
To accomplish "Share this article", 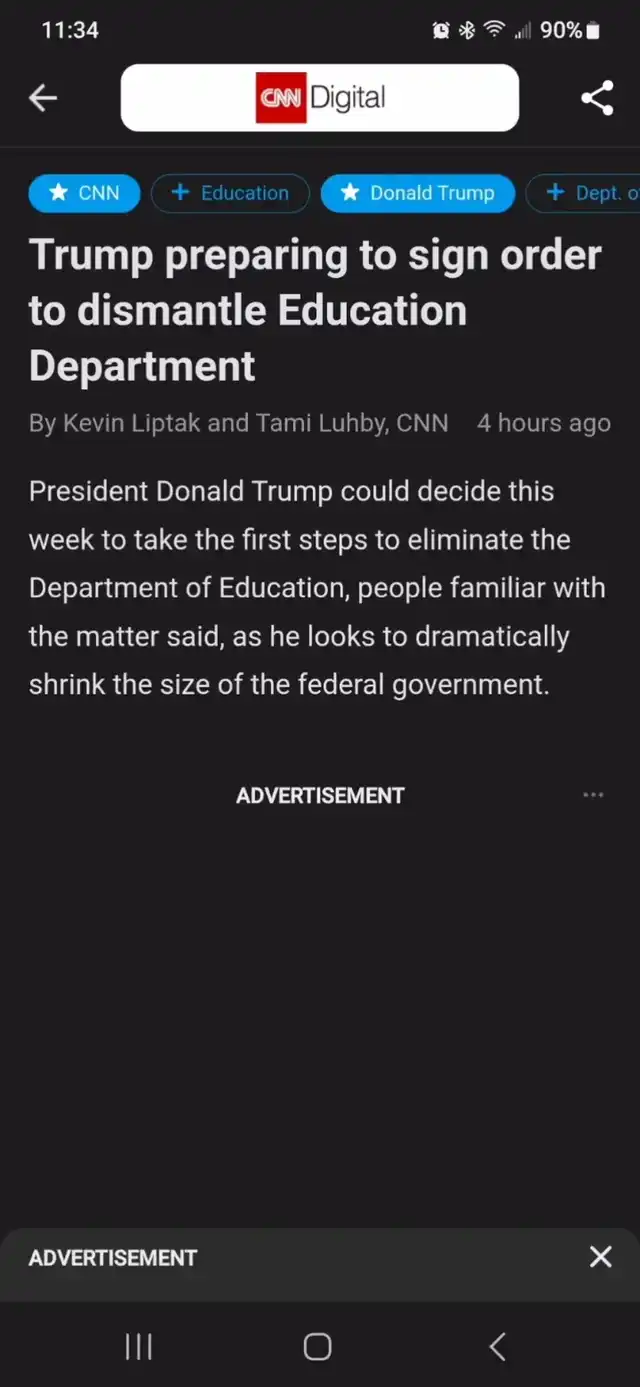I will tap(597, 98).
